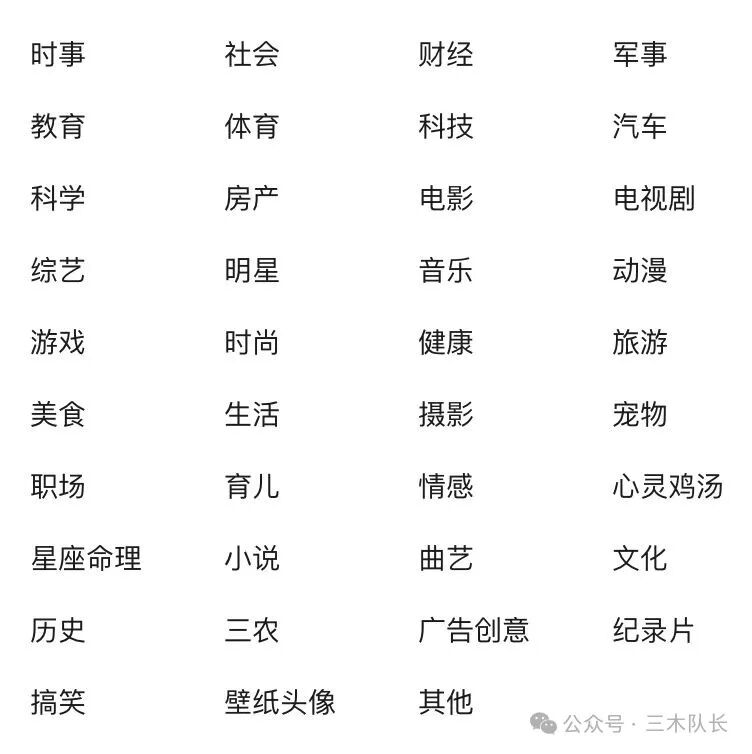Choose the 教育 category

click(58, 127)
